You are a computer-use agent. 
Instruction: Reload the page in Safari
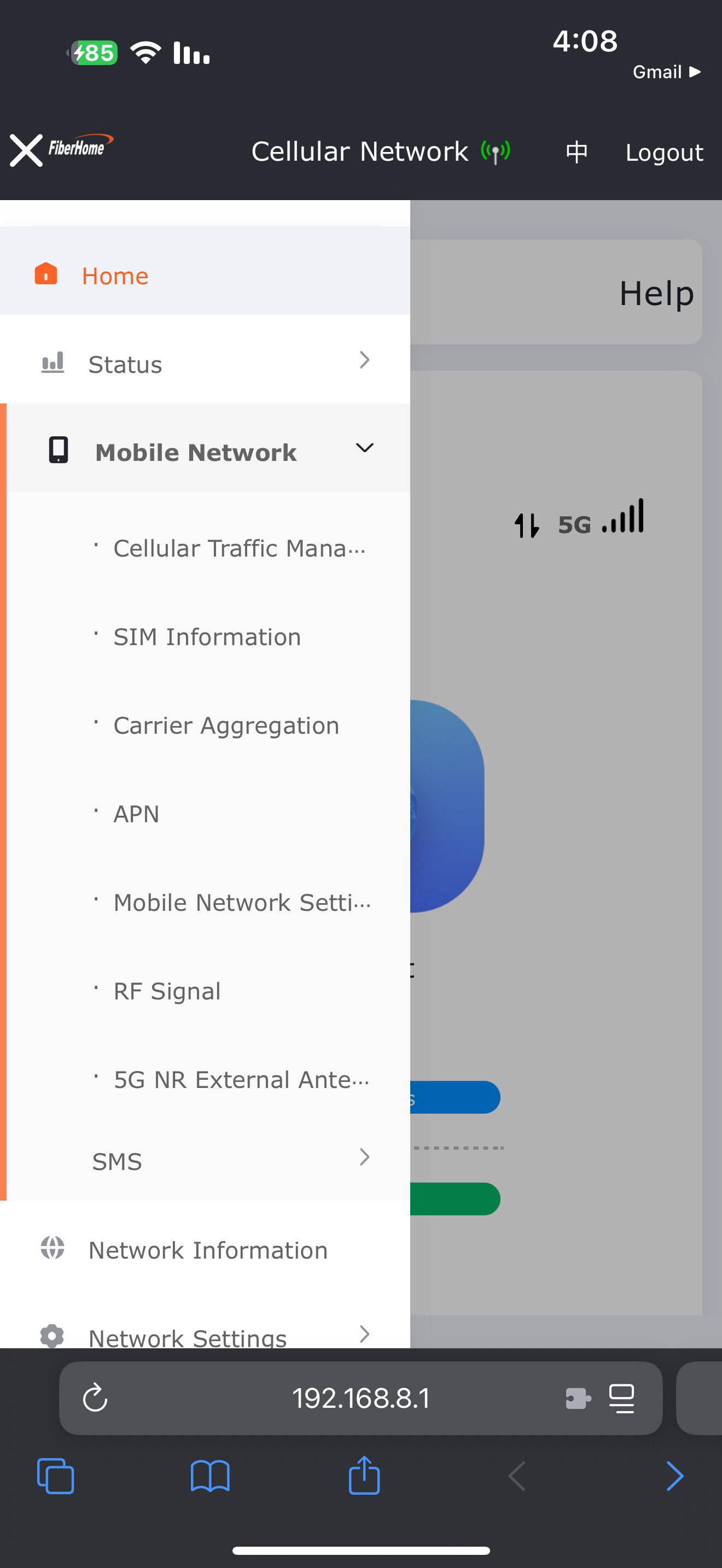[95, 1397]
